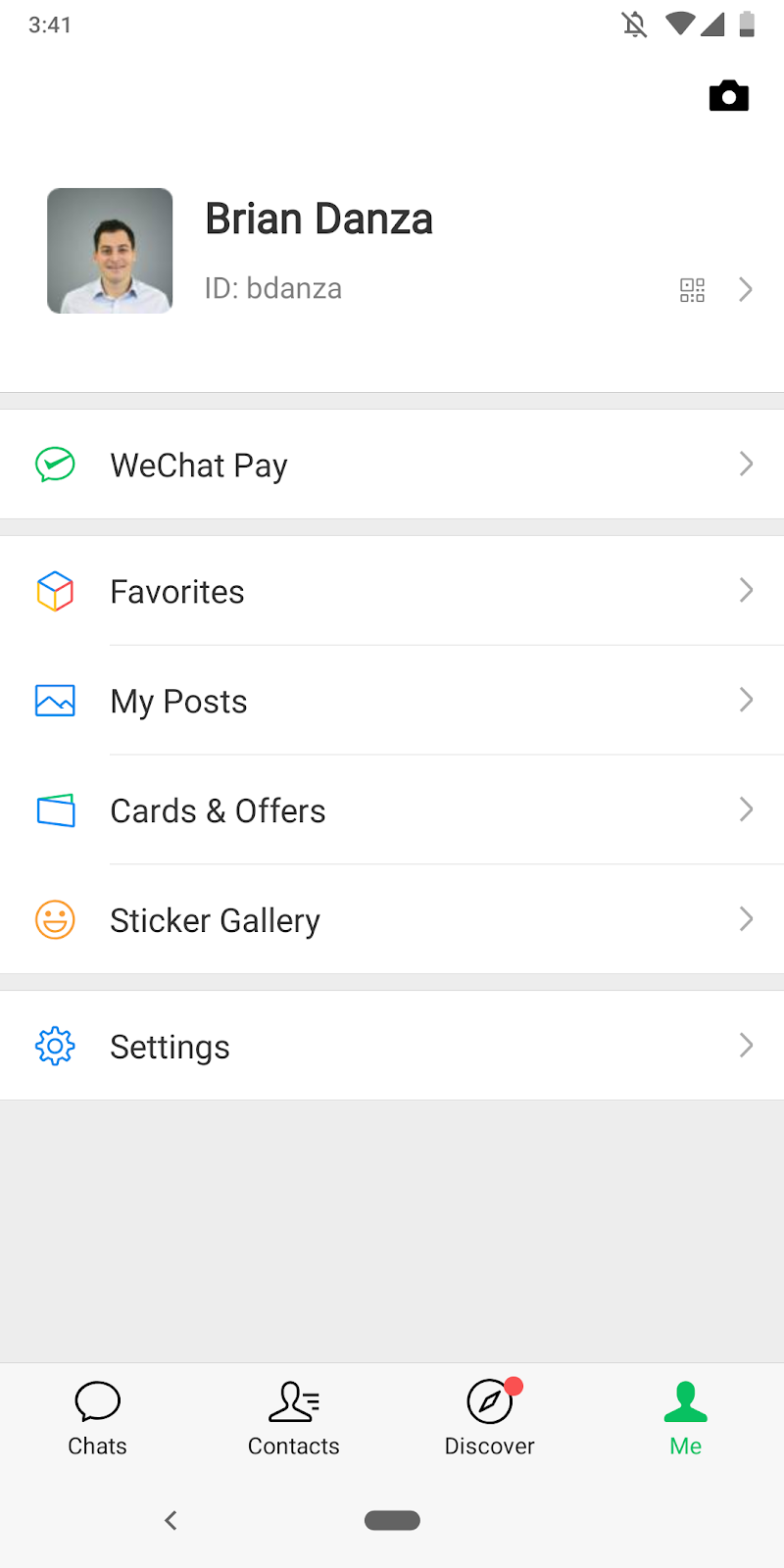Switch to the Chats tab

98,1417
